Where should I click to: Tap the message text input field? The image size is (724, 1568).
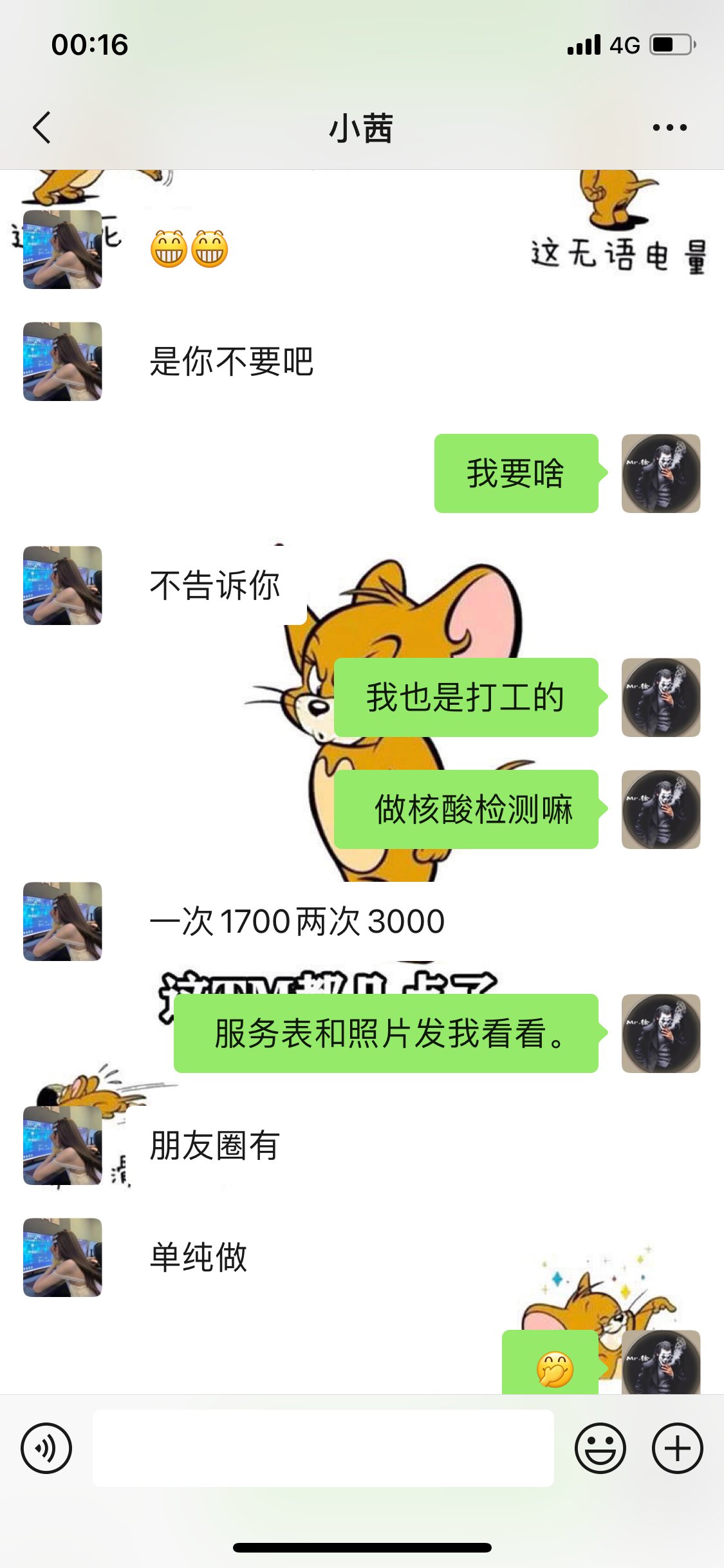pos(322,1447)
